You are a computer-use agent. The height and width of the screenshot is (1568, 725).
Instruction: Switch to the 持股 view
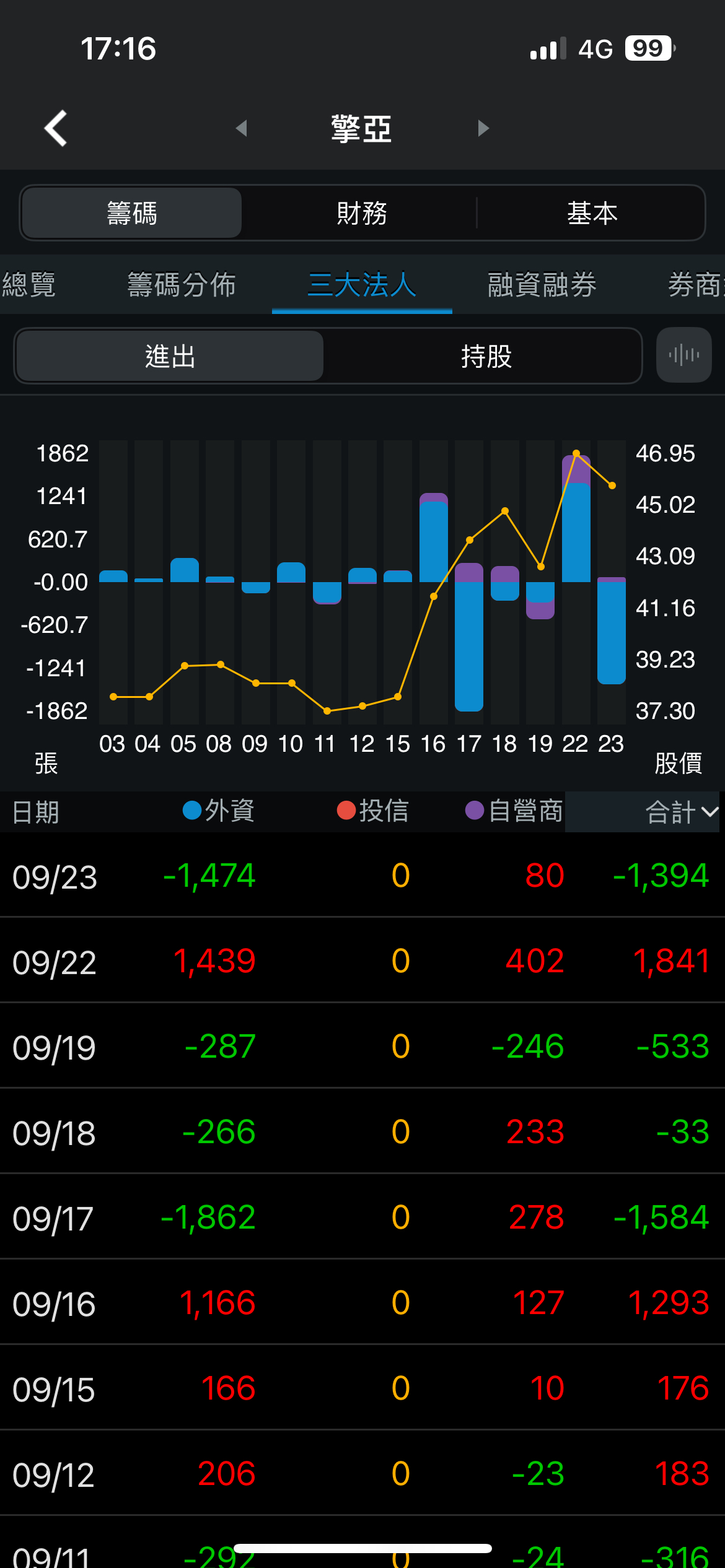486,356
